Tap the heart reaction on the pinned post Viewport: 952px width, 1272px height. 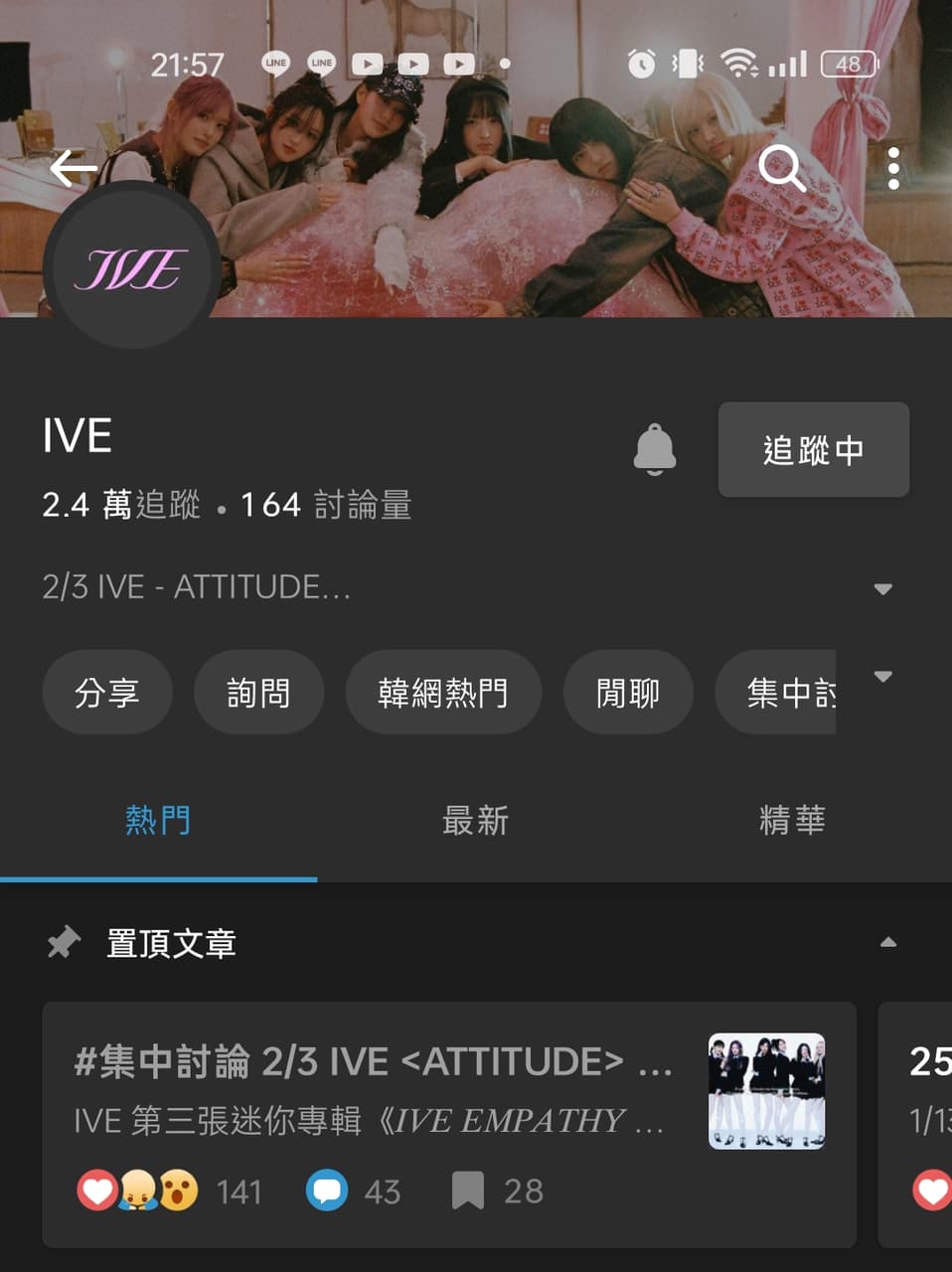click(99, 1190)
